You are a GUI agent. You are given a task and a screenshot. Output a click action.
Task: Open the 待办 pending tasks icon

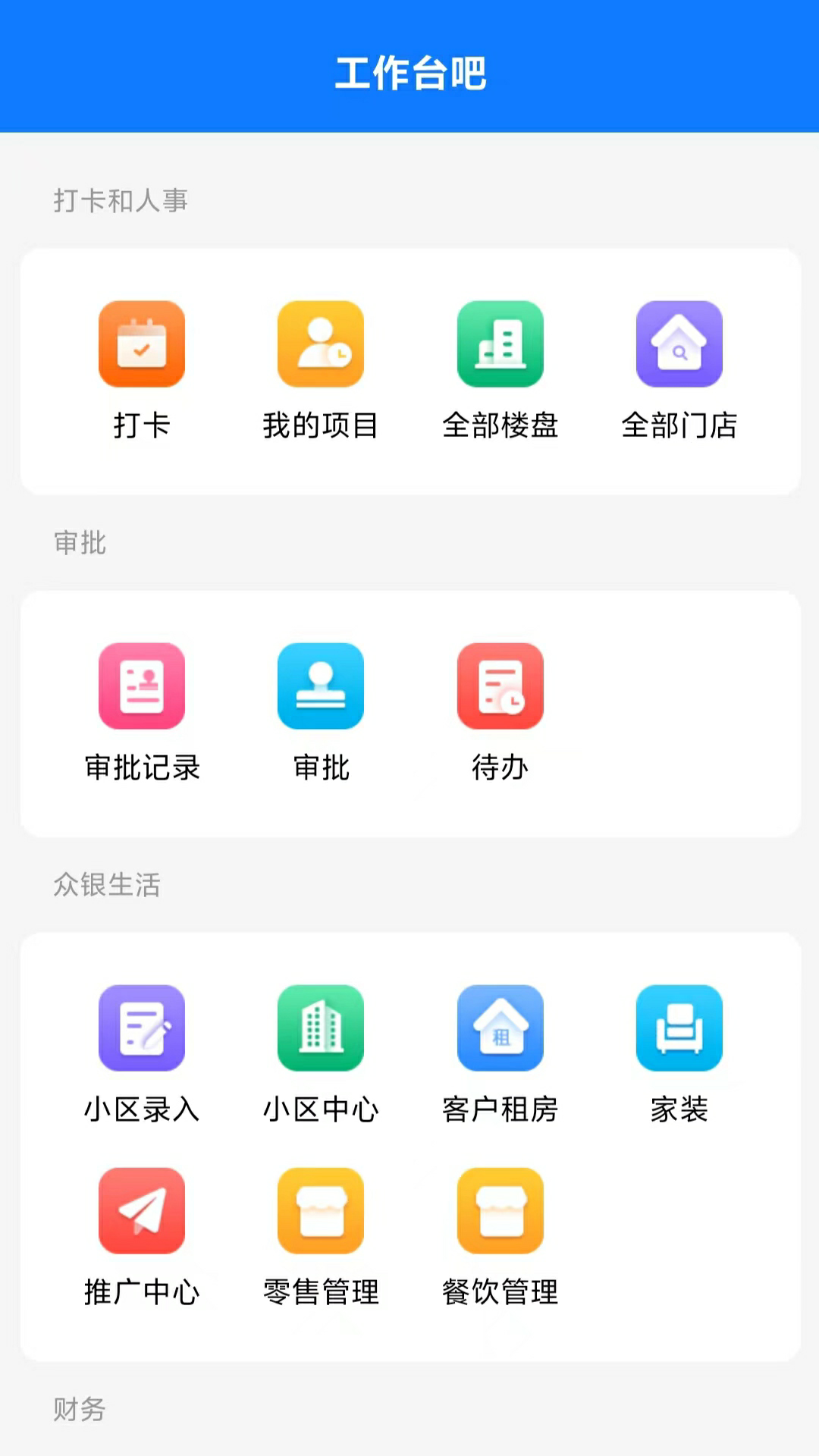coord(500,686)
